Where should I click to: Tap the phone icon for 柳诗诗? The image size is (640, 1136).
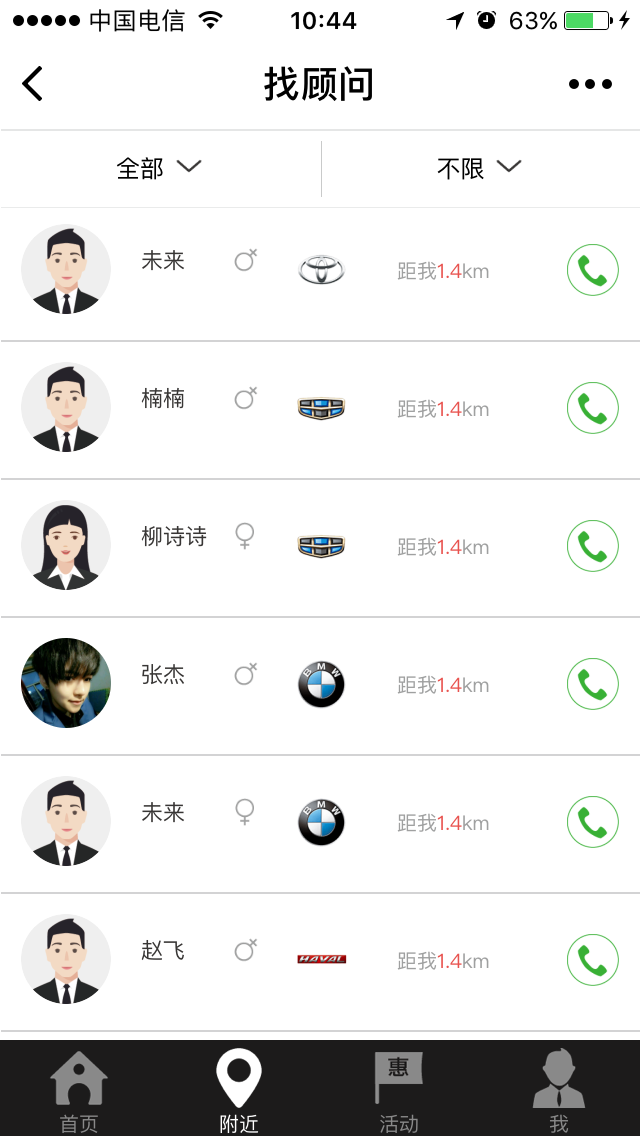tap(592, 546)
